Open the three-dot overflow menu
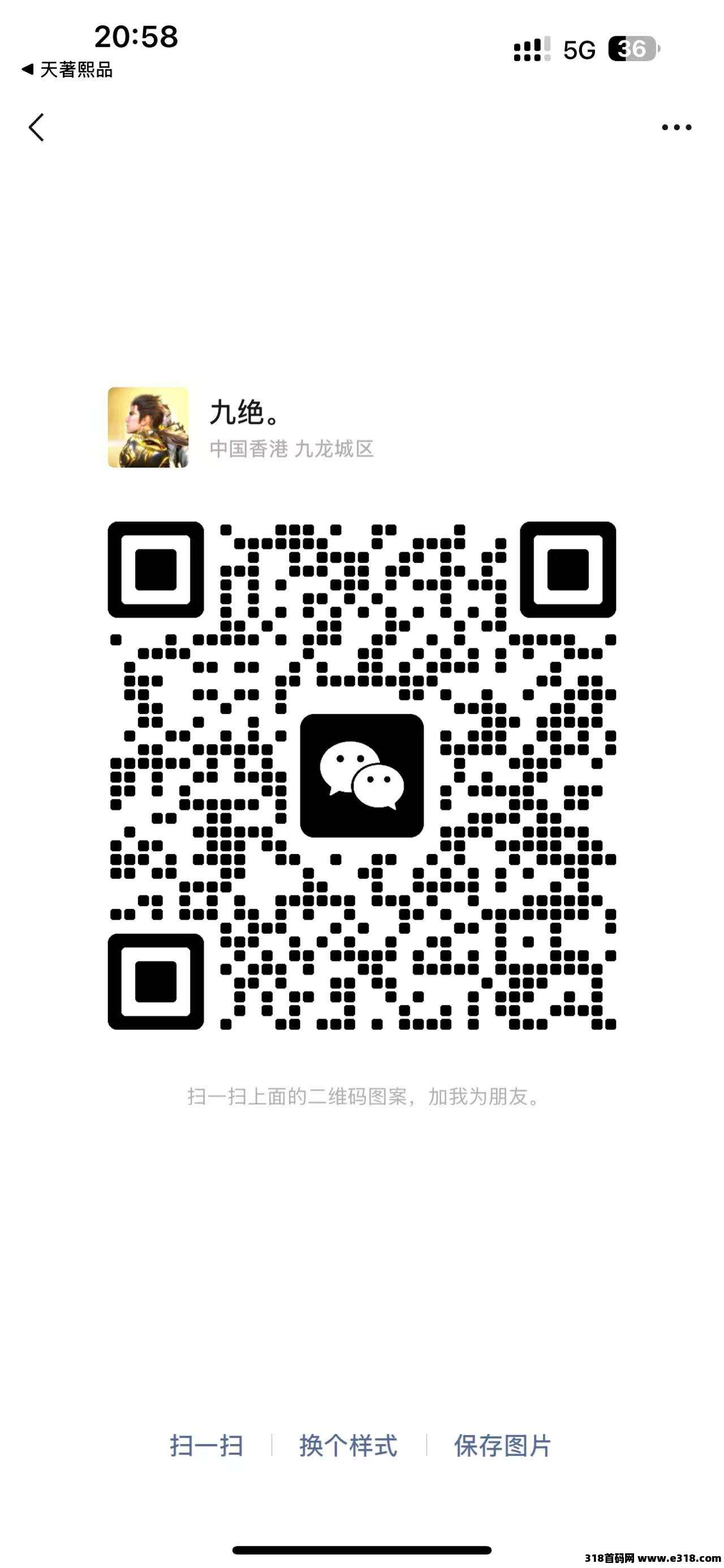The image size is (724, 1568). pos(676,127)
